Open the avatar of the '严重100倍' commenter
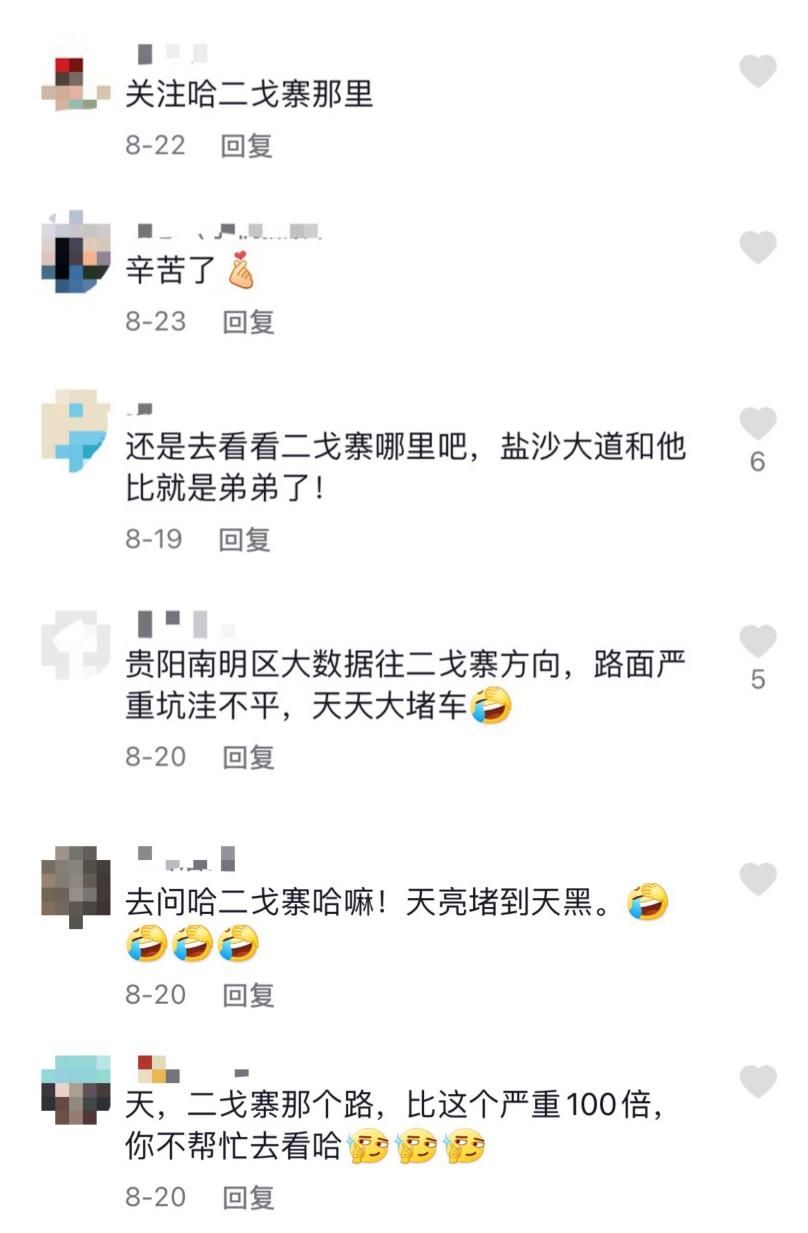This screenshot has width=808, height=1233. coord(76,1089)
